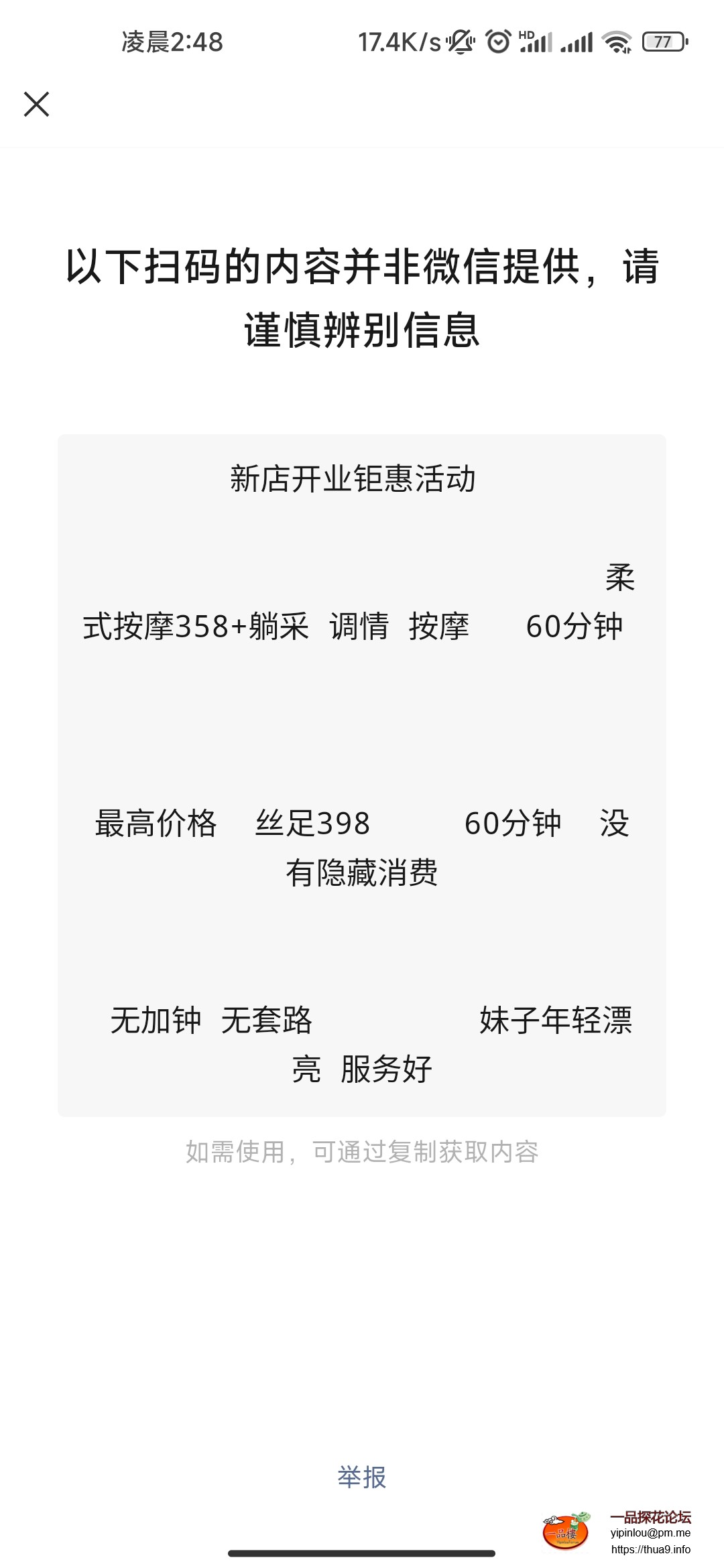Viewport: 724px width, 1568px height.
Task: Tap the battery indicator showing 77
Action: [x=664, y=42]
